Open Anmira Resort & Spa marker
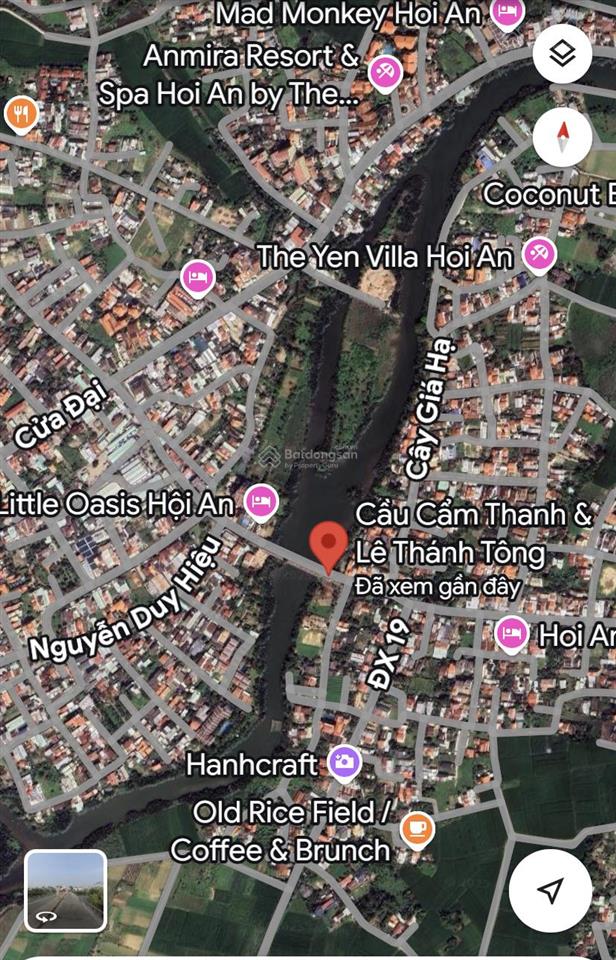616x960 pixels. pyautogui.click(x=385, y=72)
